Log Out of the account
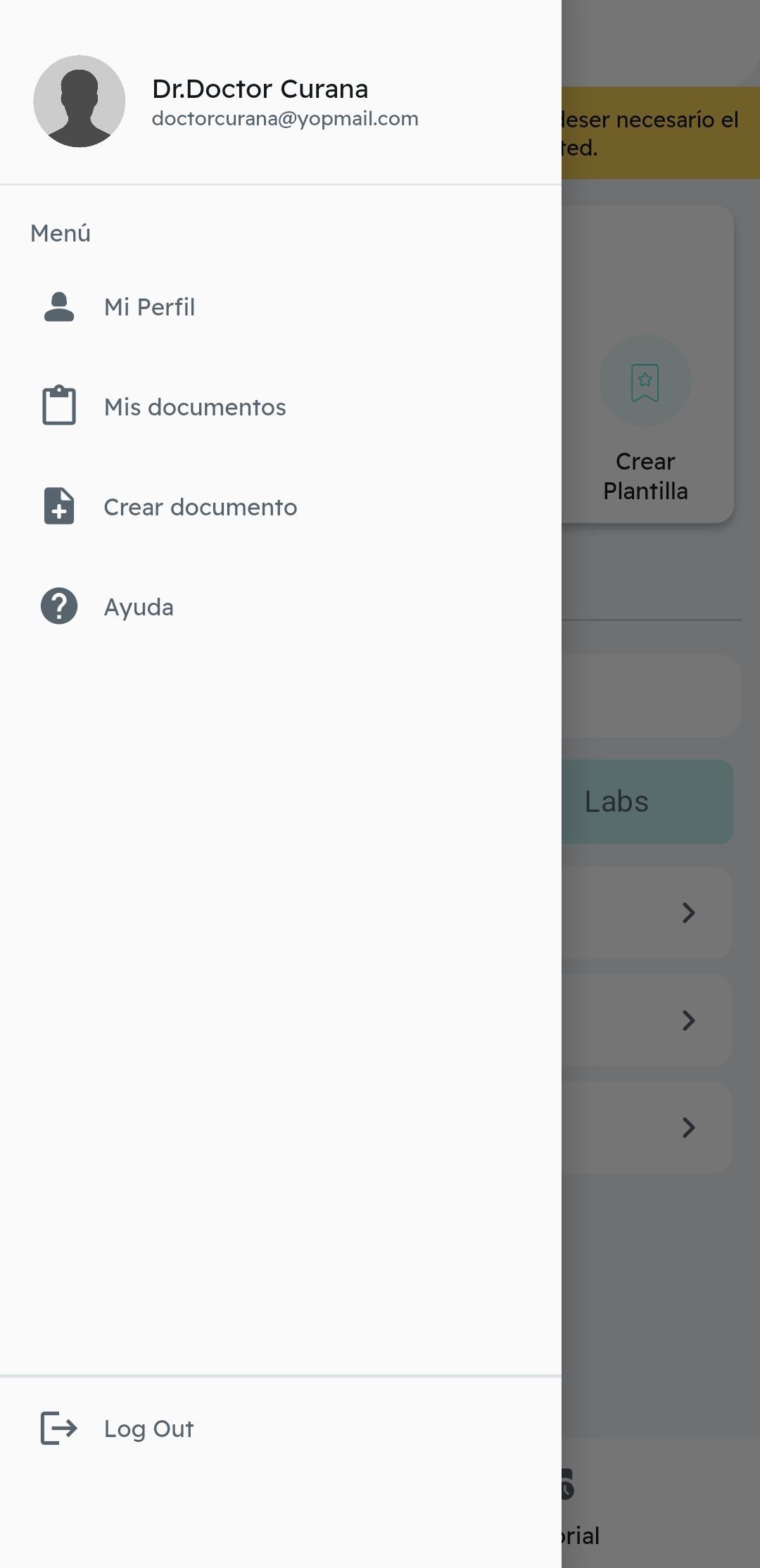This screenshot has height=1568, width=760. 281,1429
